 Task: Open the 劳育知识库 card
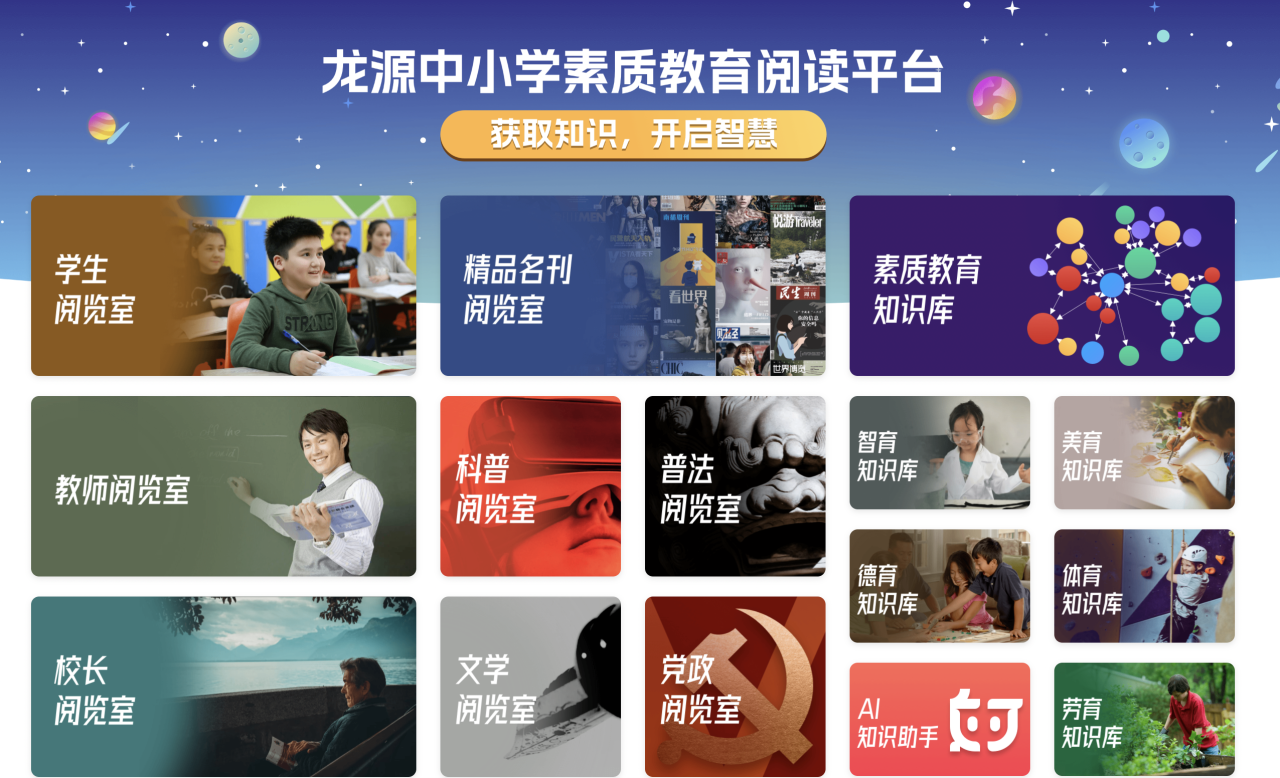(x=1144, y=719)
